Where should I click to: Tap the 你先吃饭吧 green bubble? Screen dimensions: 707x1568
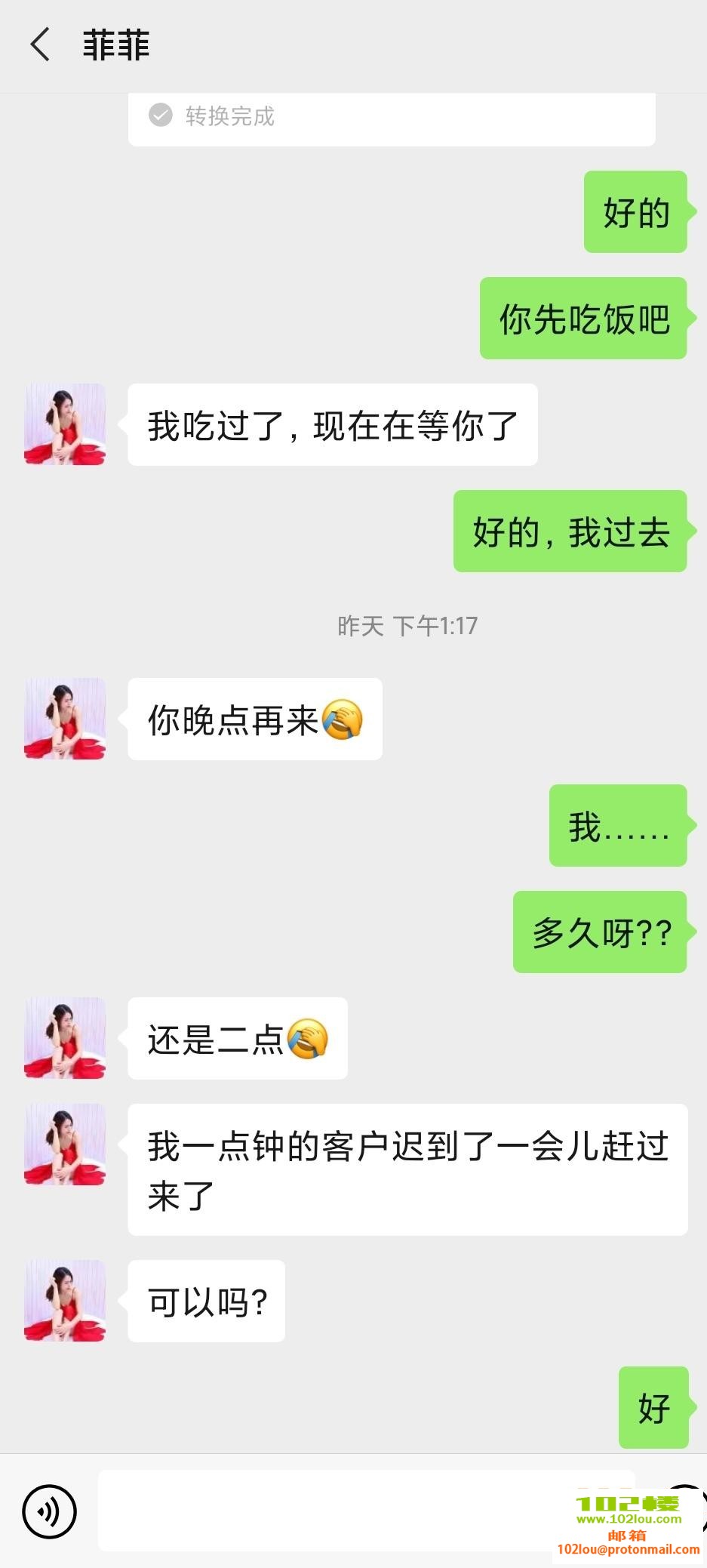click(x=583, y=319)
